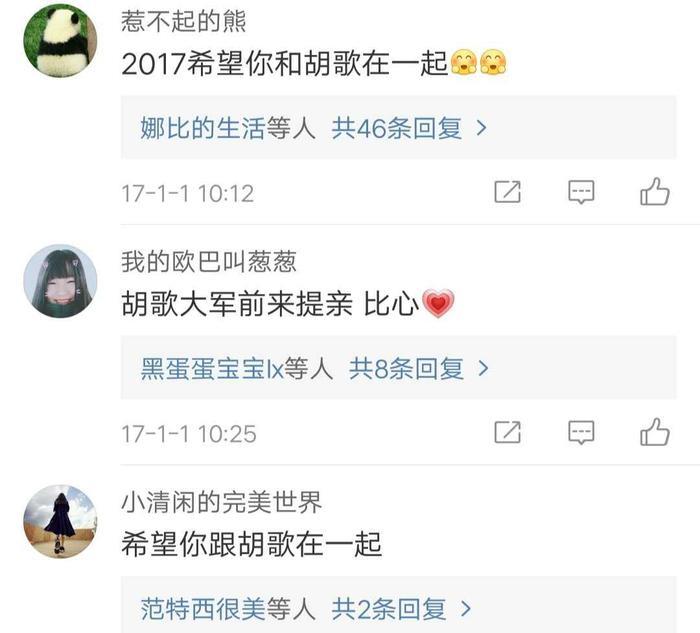The image size is (700, 633).
Task: Repost the comment by 我的欧巴叫葱葱
Action: tap(508, 432)
